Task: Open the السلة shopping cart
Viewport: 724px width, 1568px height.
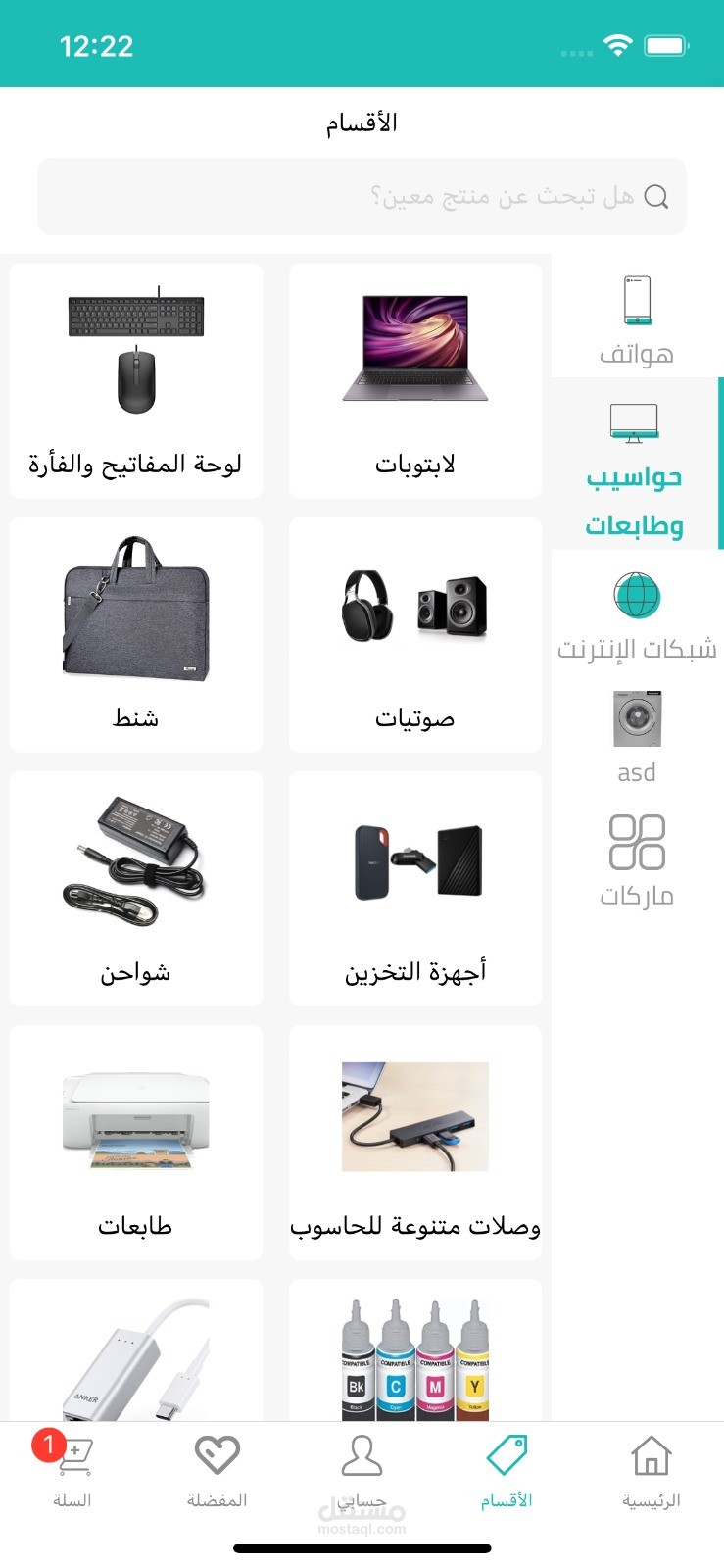Action: pos(72,1460)
